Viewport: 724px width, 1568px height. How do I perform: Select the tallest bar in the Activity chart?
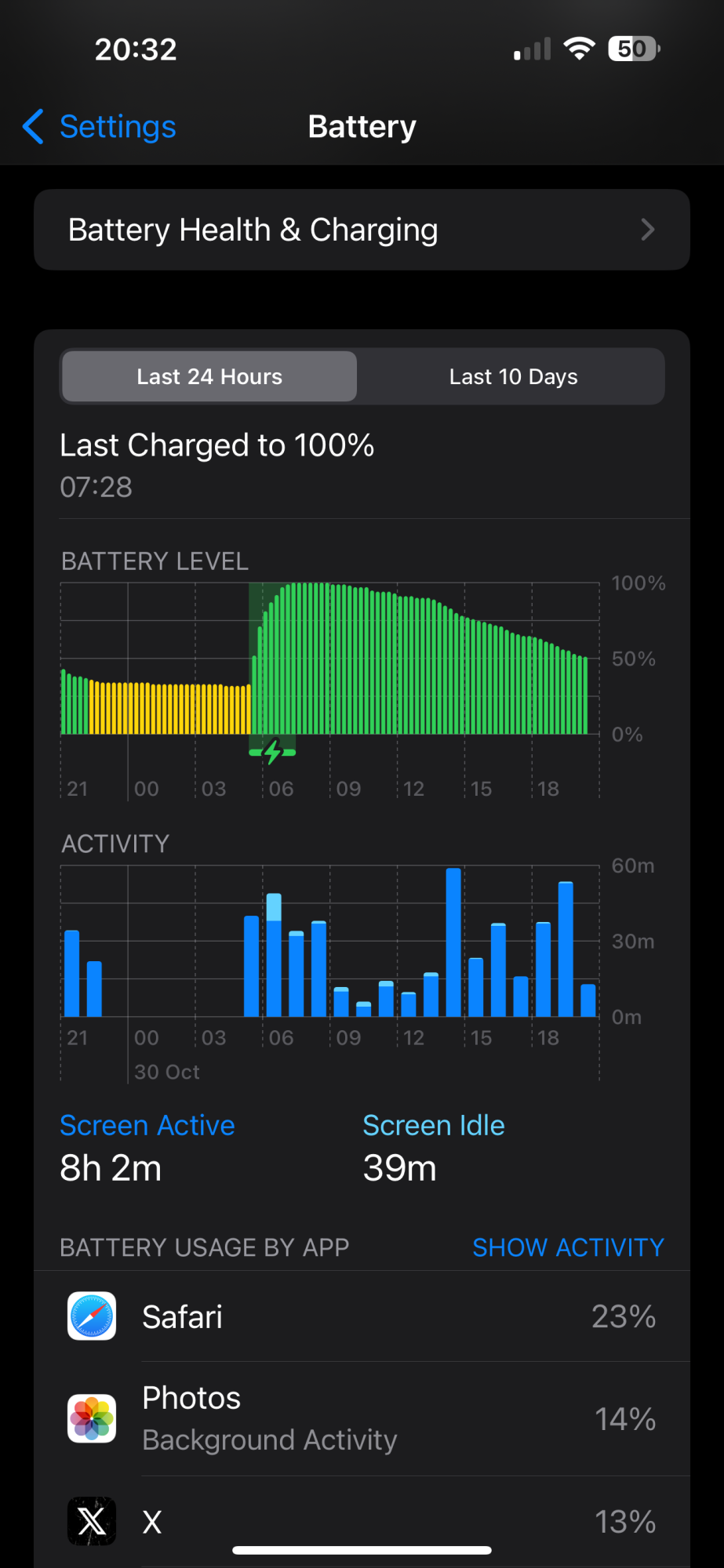pyautogui.click(x=453, y=942)
